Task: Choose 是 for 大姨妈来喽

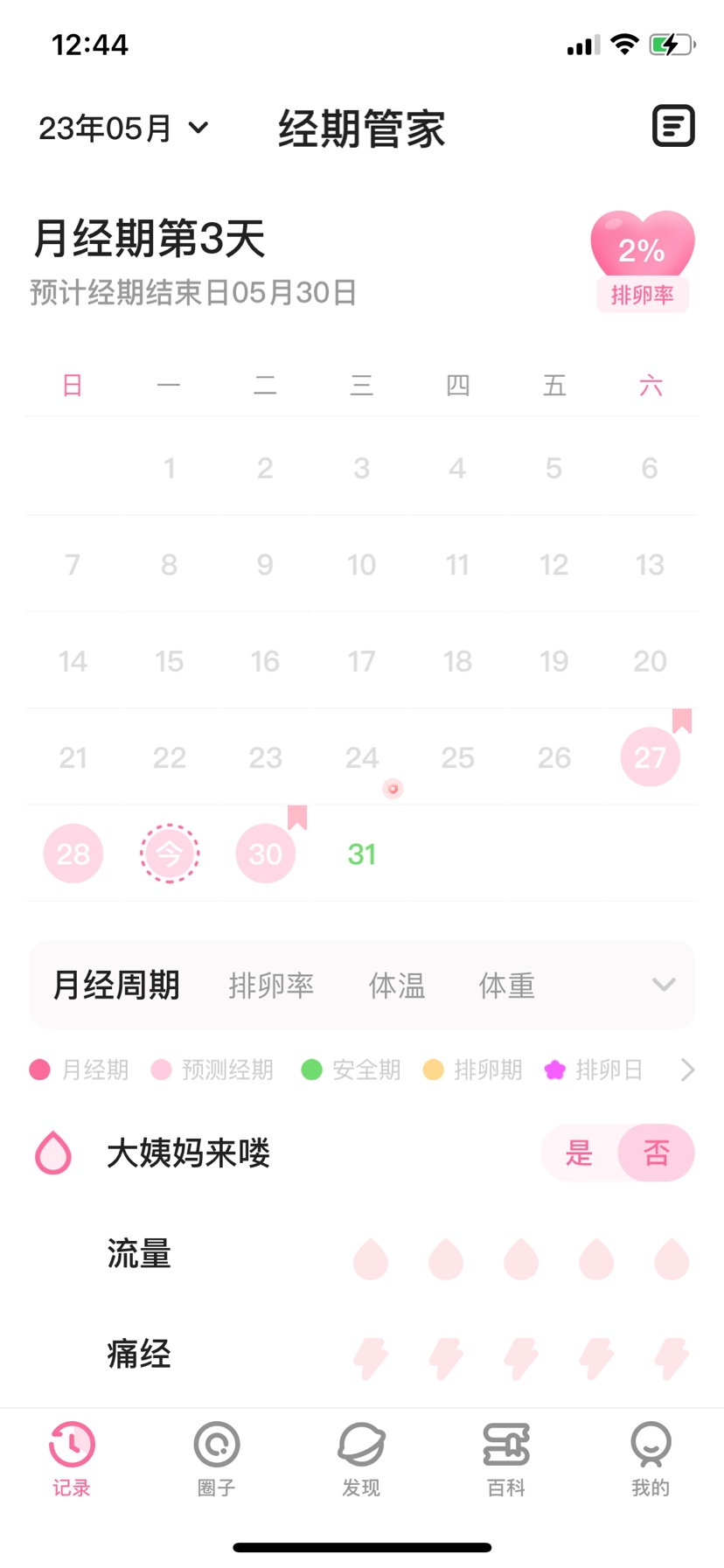Action: pos(579,1153)
